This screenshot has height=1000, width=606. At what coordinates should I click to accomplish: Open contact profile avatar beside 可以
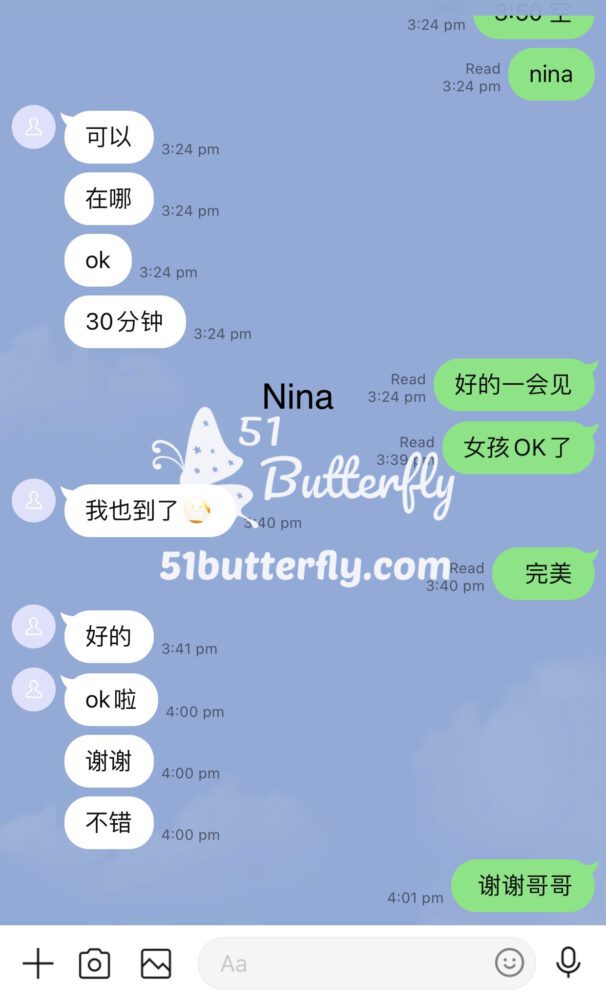[x=33, y=128]
